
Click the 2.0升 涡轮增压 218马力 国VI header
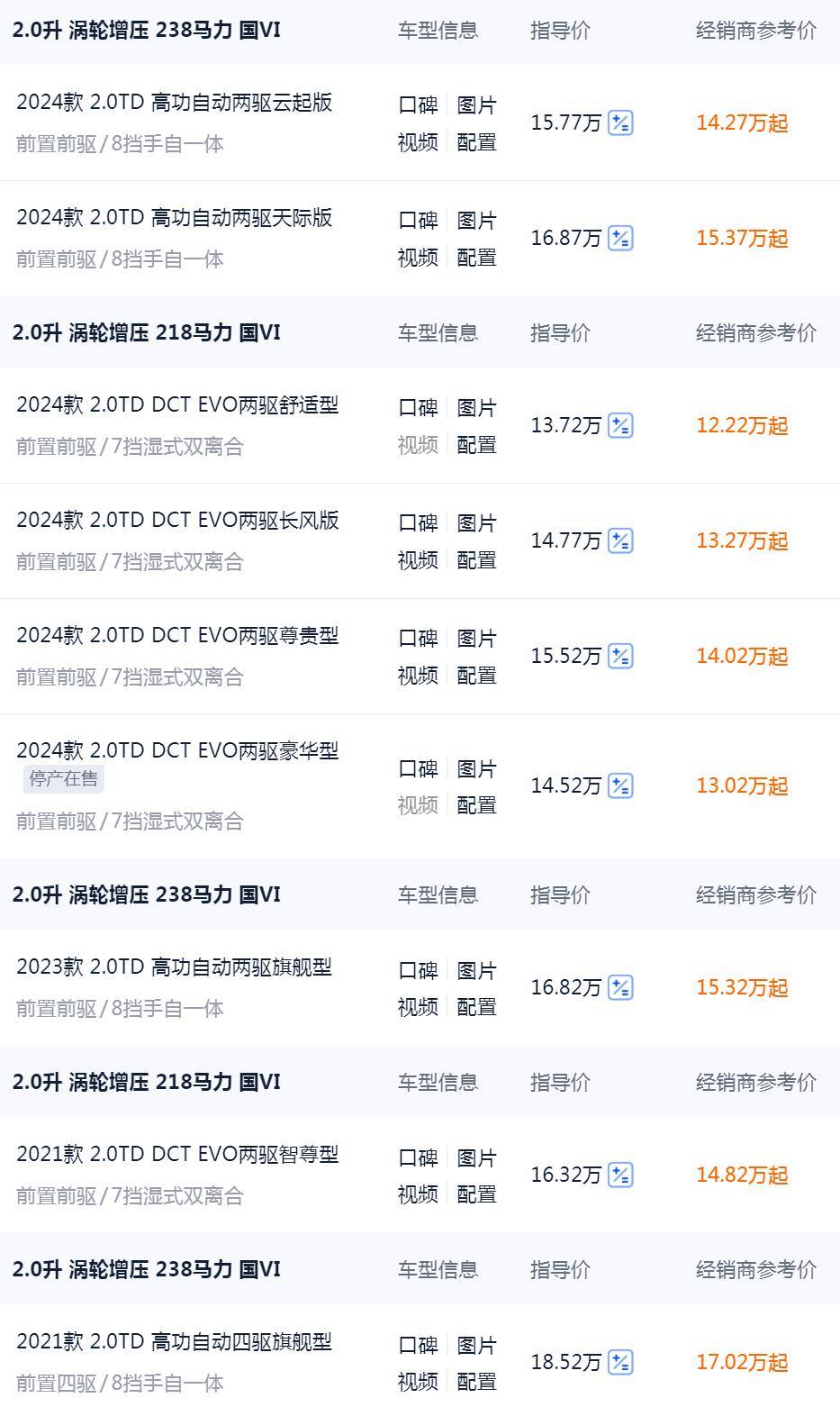point(147,332)
